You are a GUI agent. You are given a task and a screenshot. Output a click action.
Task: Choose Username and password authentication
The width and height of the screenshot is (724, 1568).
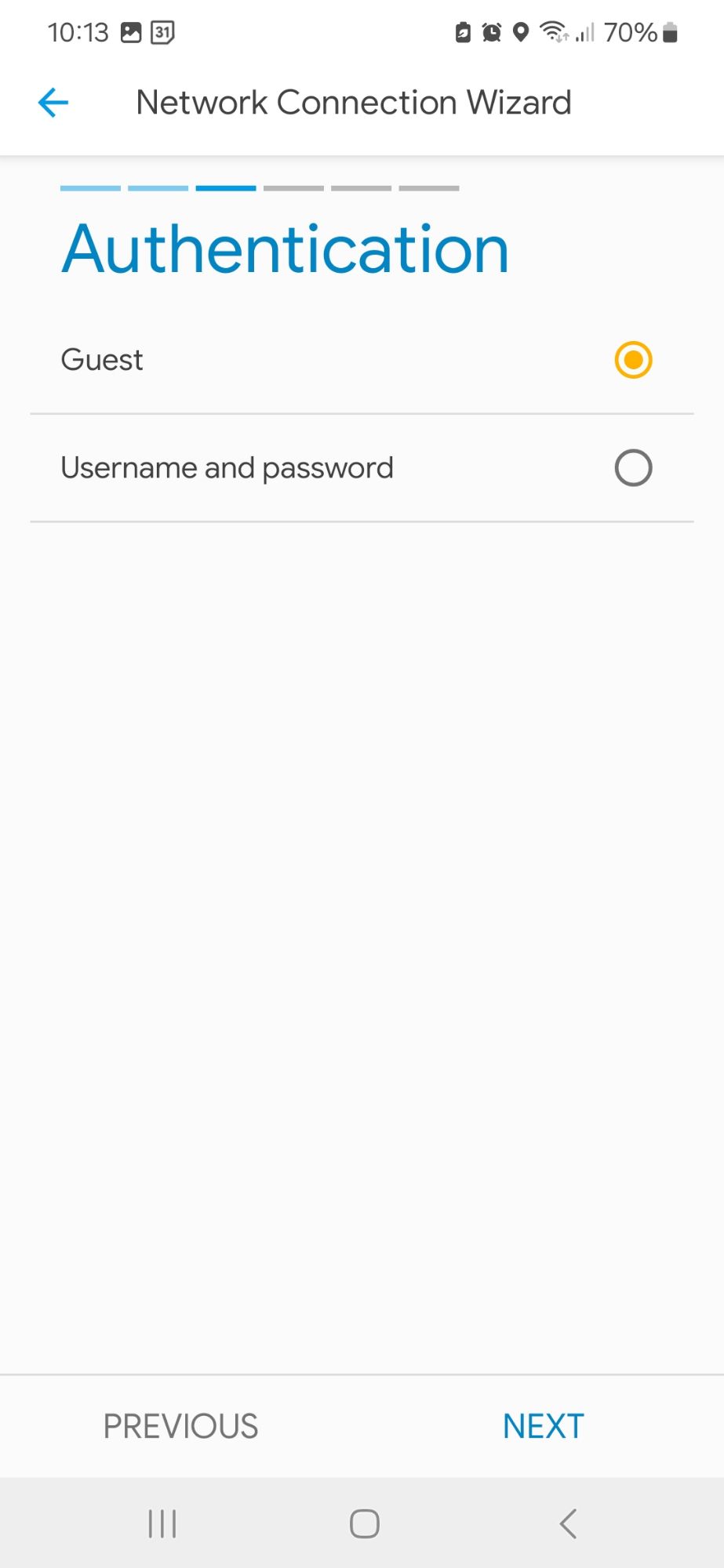[x=362, y=468]
